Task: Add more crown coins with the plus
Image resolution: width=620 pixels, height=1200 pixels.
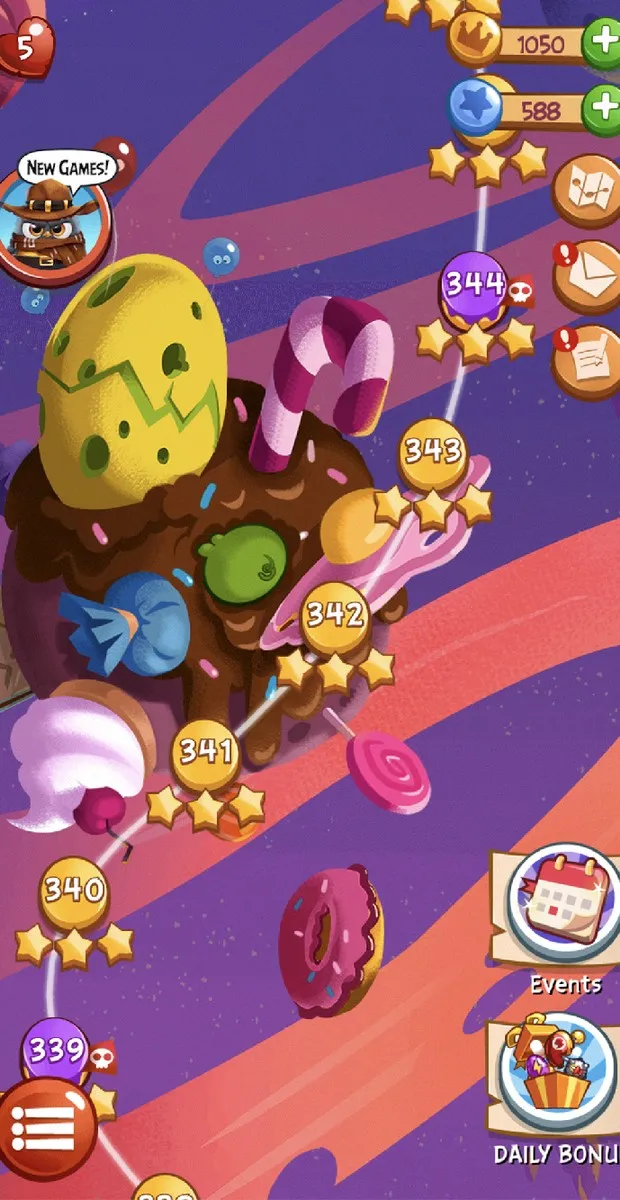Action: (x=603, y=44)
